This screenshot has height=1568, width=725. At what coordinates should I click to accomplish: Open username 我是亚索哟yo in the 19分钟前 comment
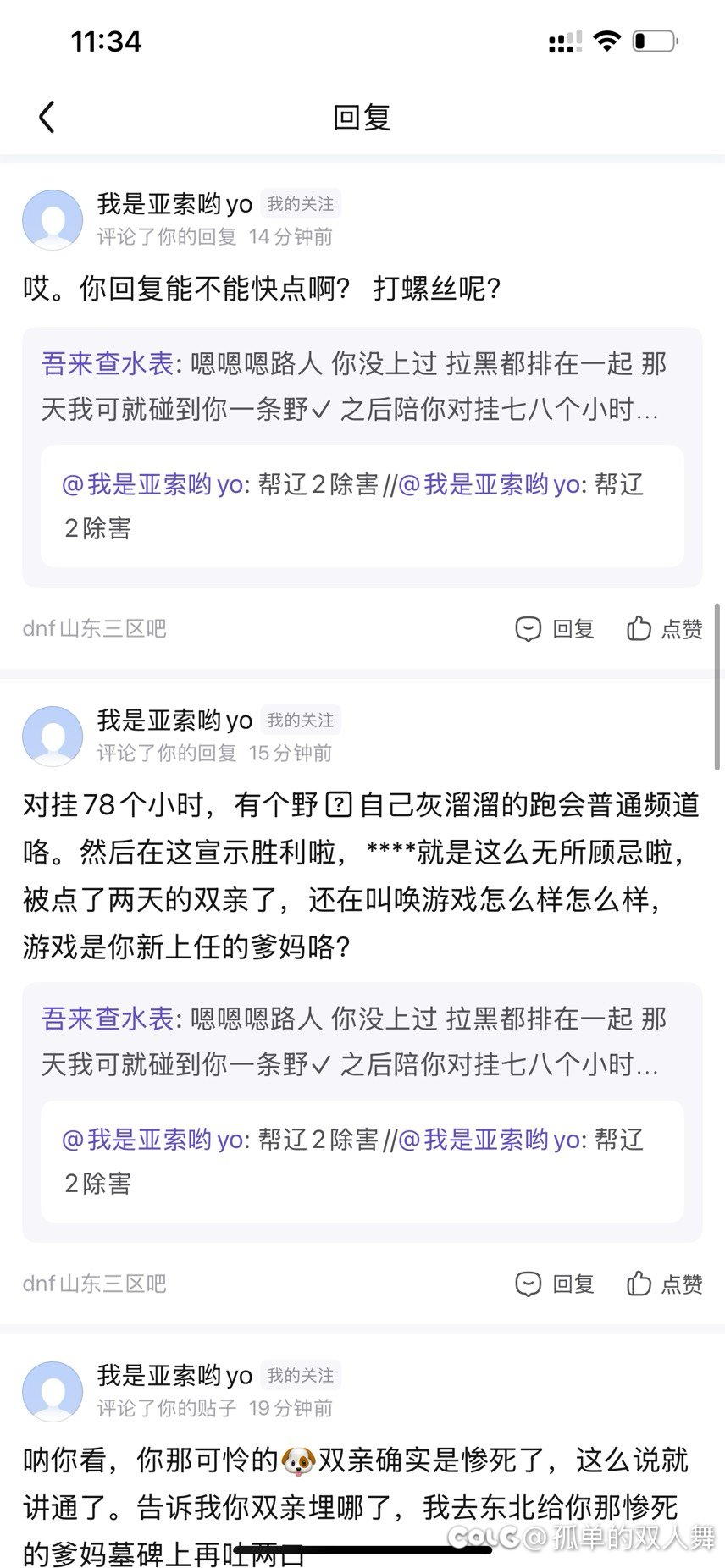click(174, 1376)
